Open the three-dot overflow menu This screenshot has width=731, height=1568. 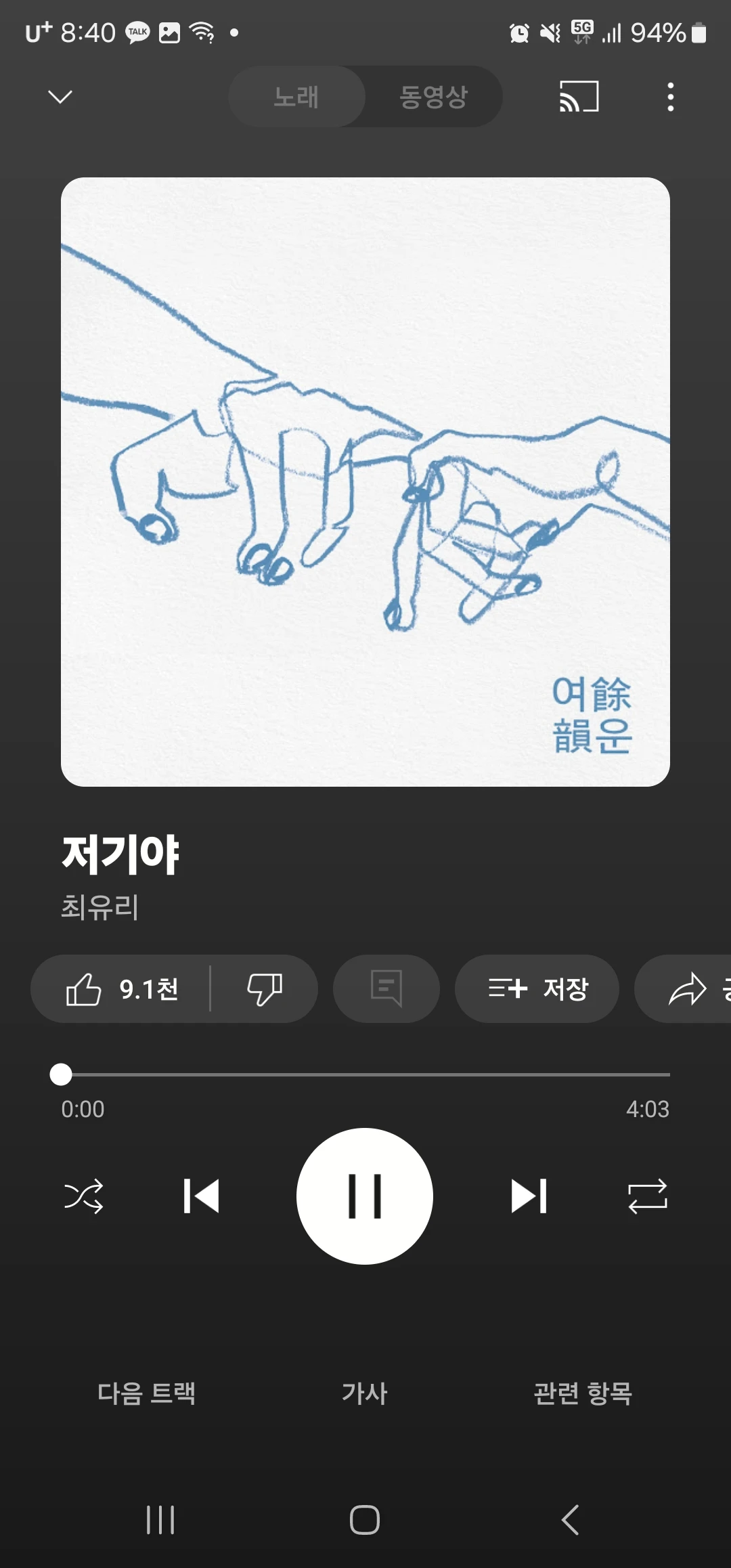click(670, 97)
